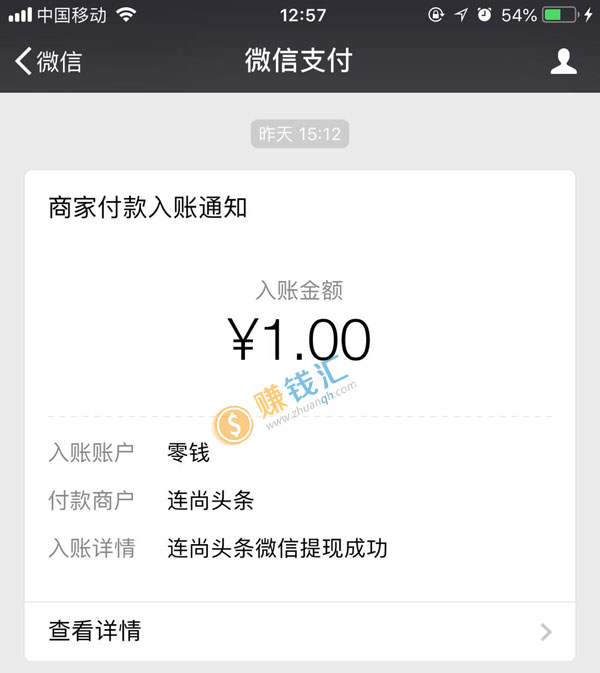The height and width of the screenshot is (673, 600).
Task: Go back to 微信 chats list
Action: tap(48, 61)
